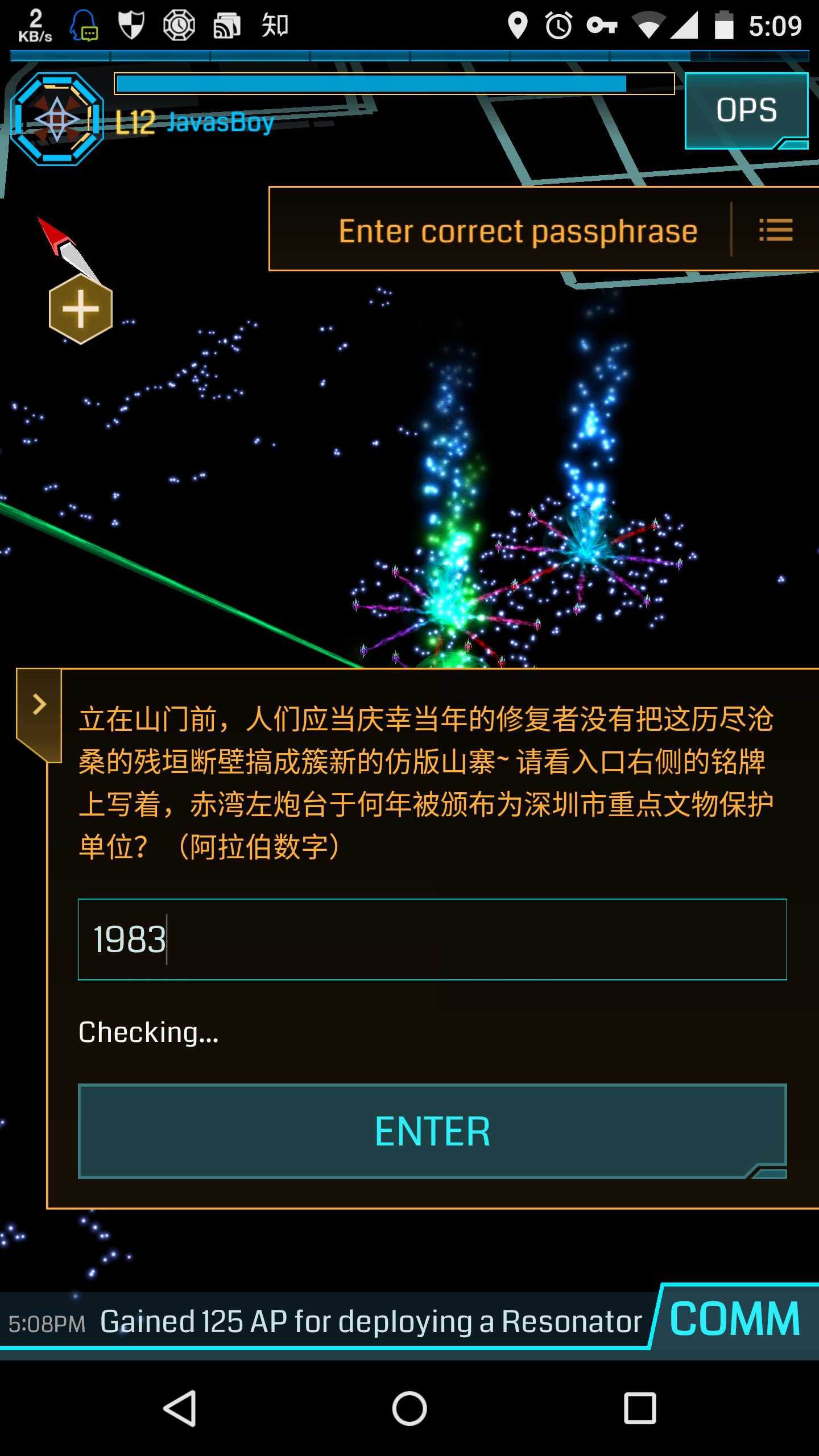Focus the passphrase field containing 1983
Image resolution: width=819 pixels, height=1456 pixels.
[x=432, y=939]
